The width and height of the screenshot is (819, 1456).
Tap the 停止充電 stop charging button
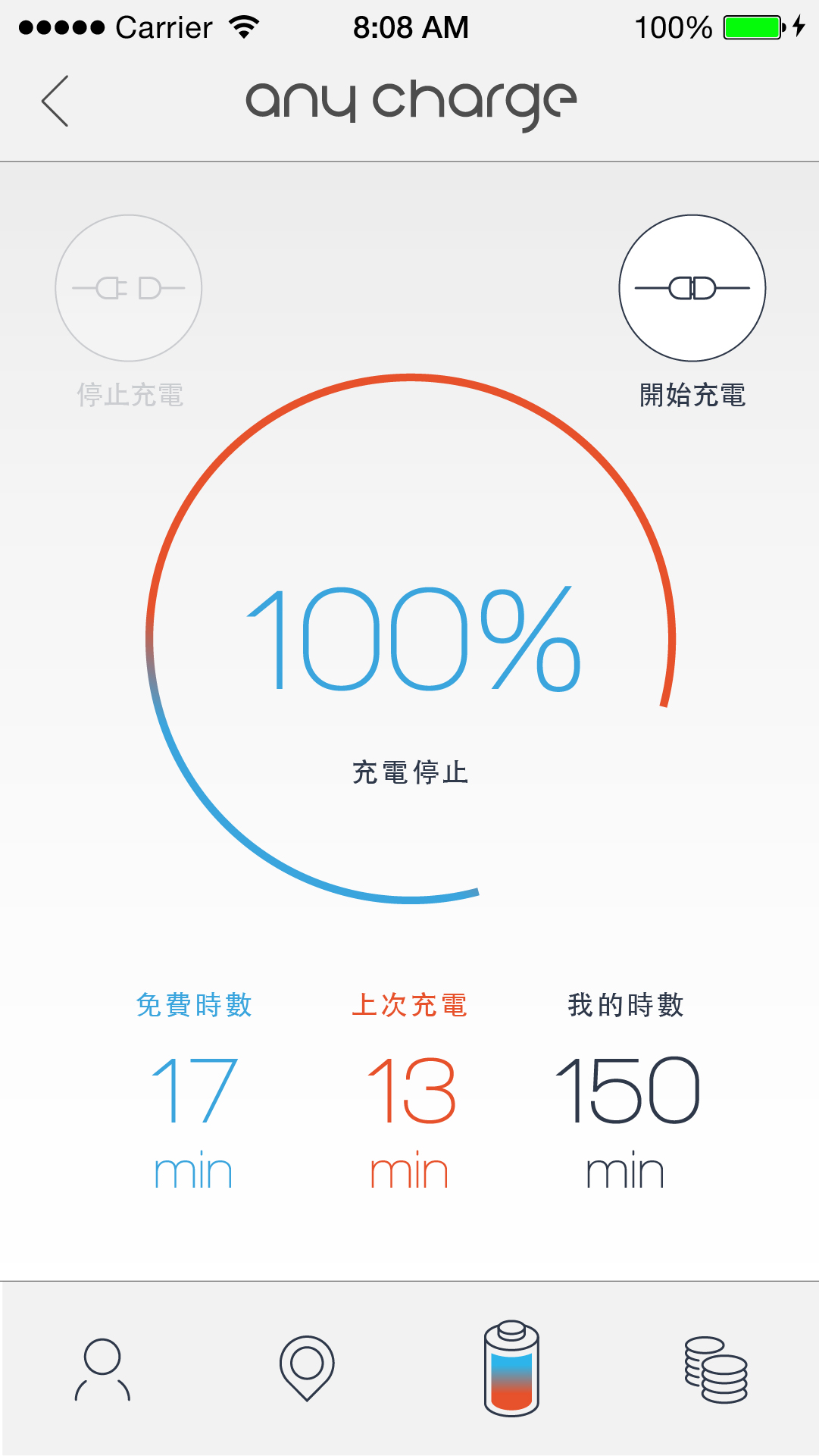(x=129, y=288)
